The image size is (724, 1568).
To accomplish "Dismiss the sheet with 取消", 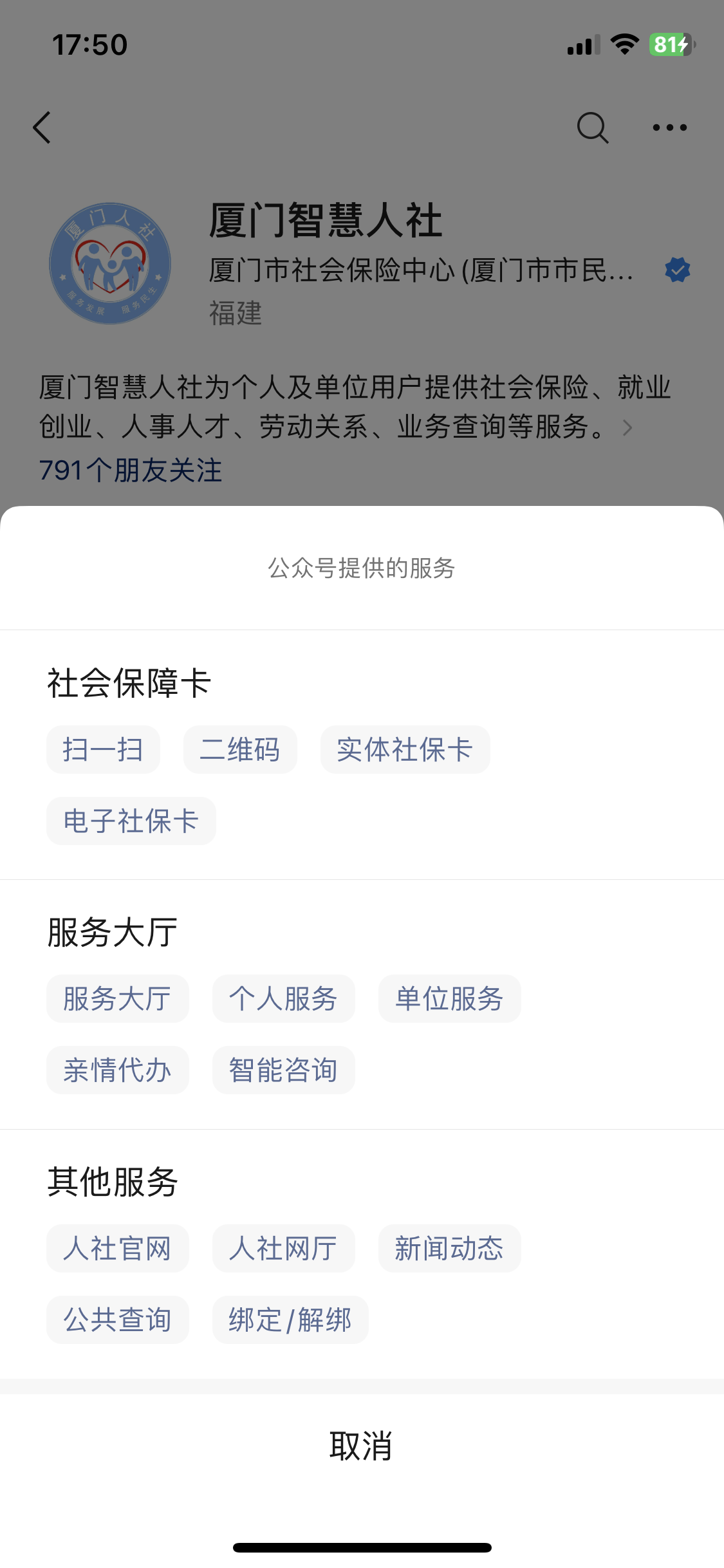I will [x=361, y=1446].
